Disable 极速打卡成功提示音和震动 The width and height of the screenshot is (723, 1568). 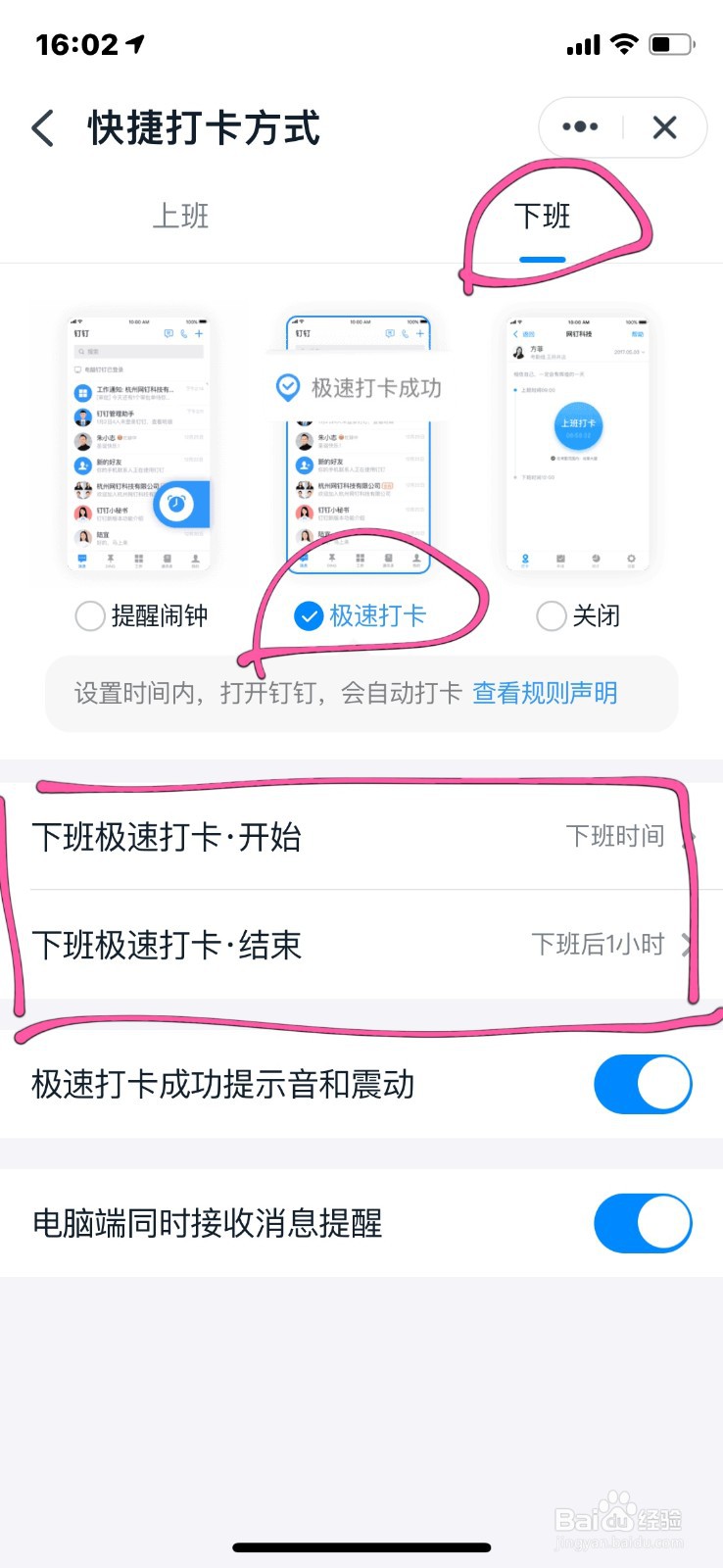[642, 1084]
